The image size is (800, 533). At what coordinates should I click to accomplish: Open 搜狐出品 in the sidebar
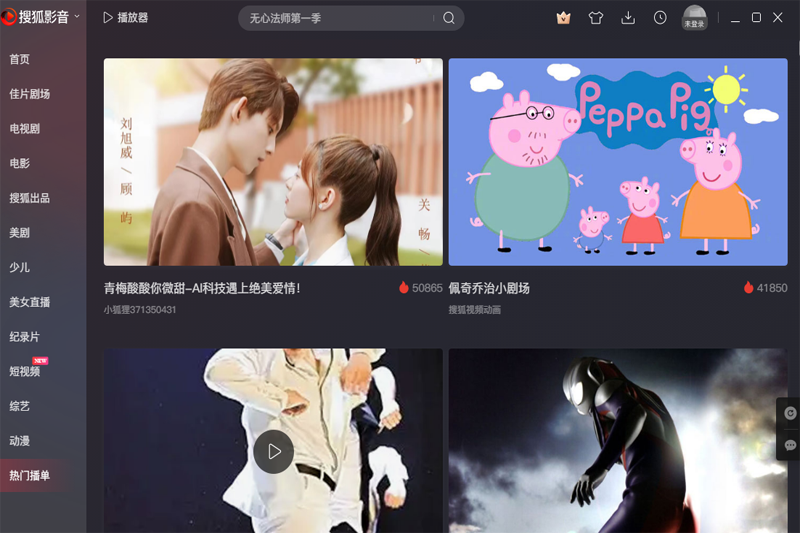pyautogui.click(x=30, y=198)
